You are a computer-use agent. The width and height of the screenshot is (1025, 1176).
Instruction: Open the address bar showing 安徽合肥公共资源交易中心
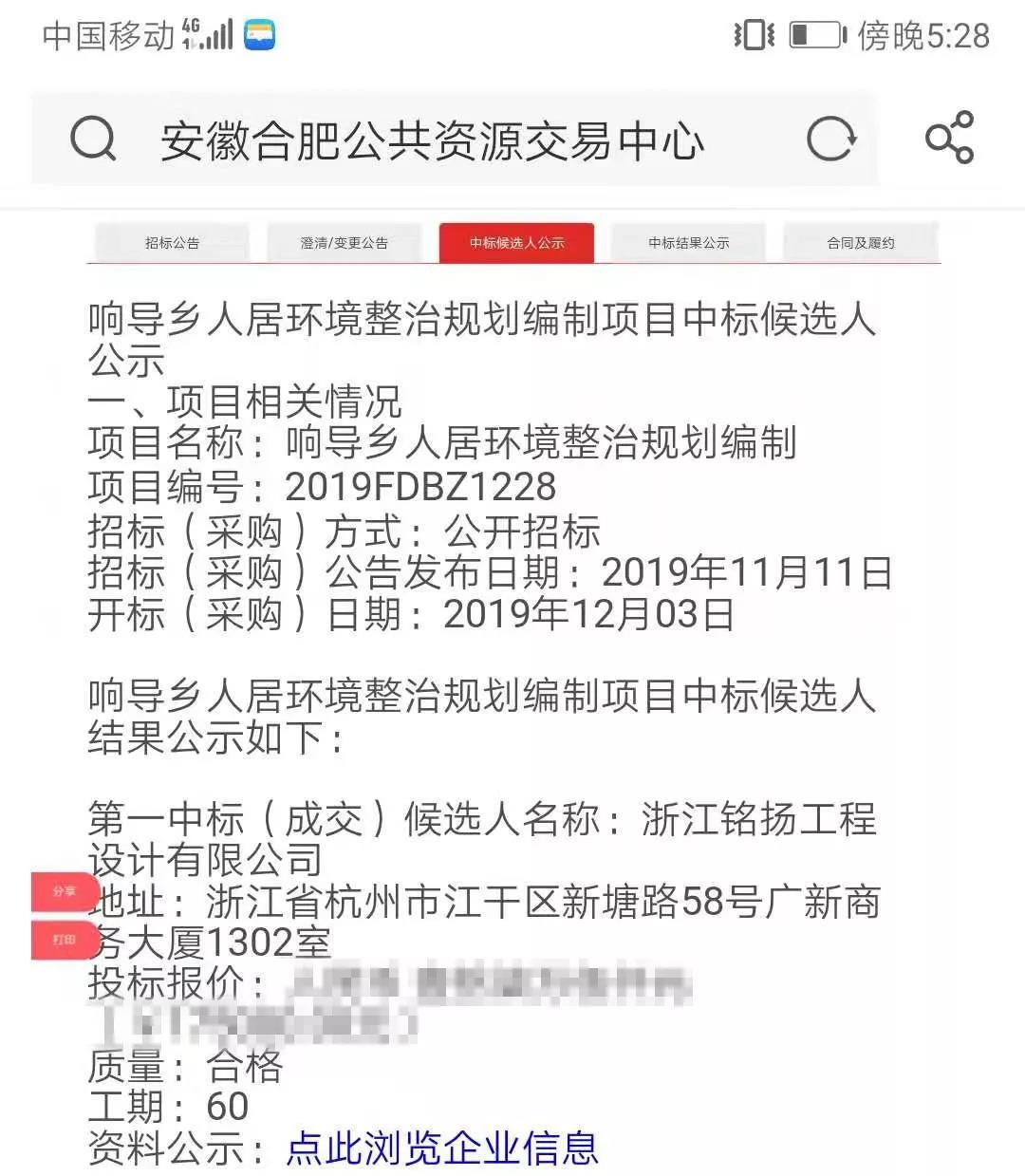pyautogui.click(x=432, y=141)
